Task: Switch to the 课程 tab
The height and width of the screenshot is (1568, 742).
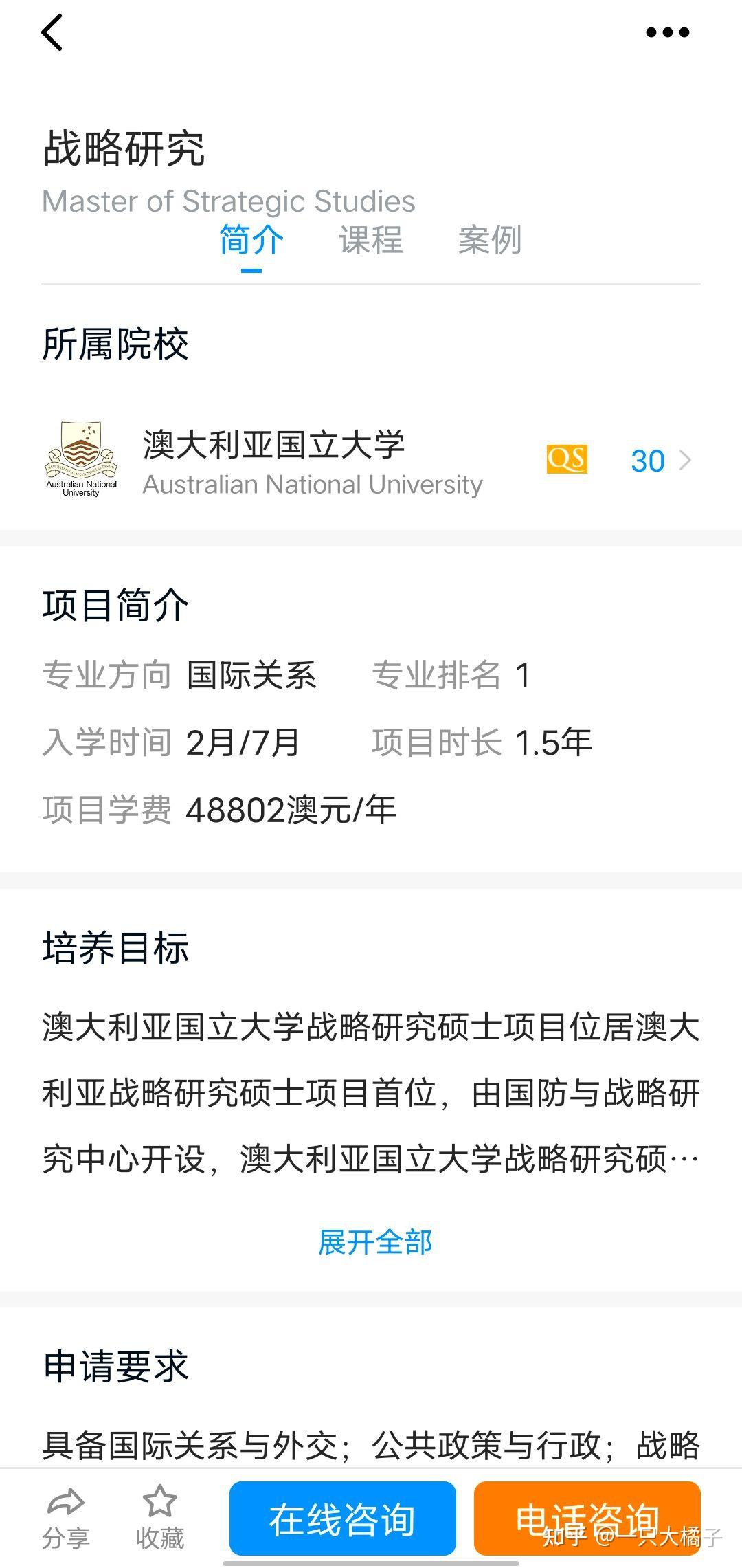Action: tap(370, 241)
